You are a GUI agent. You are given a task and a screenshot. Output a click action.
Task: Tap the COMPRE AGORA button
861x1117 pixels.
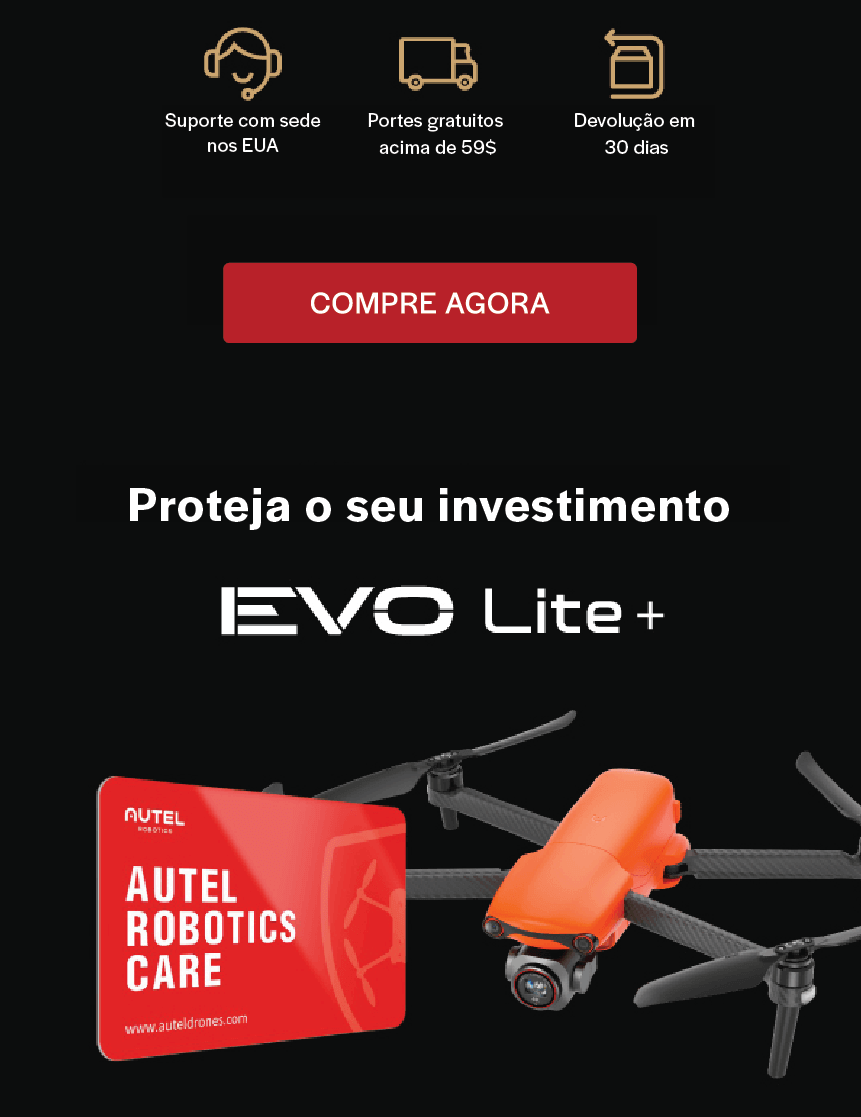point(430,303)
